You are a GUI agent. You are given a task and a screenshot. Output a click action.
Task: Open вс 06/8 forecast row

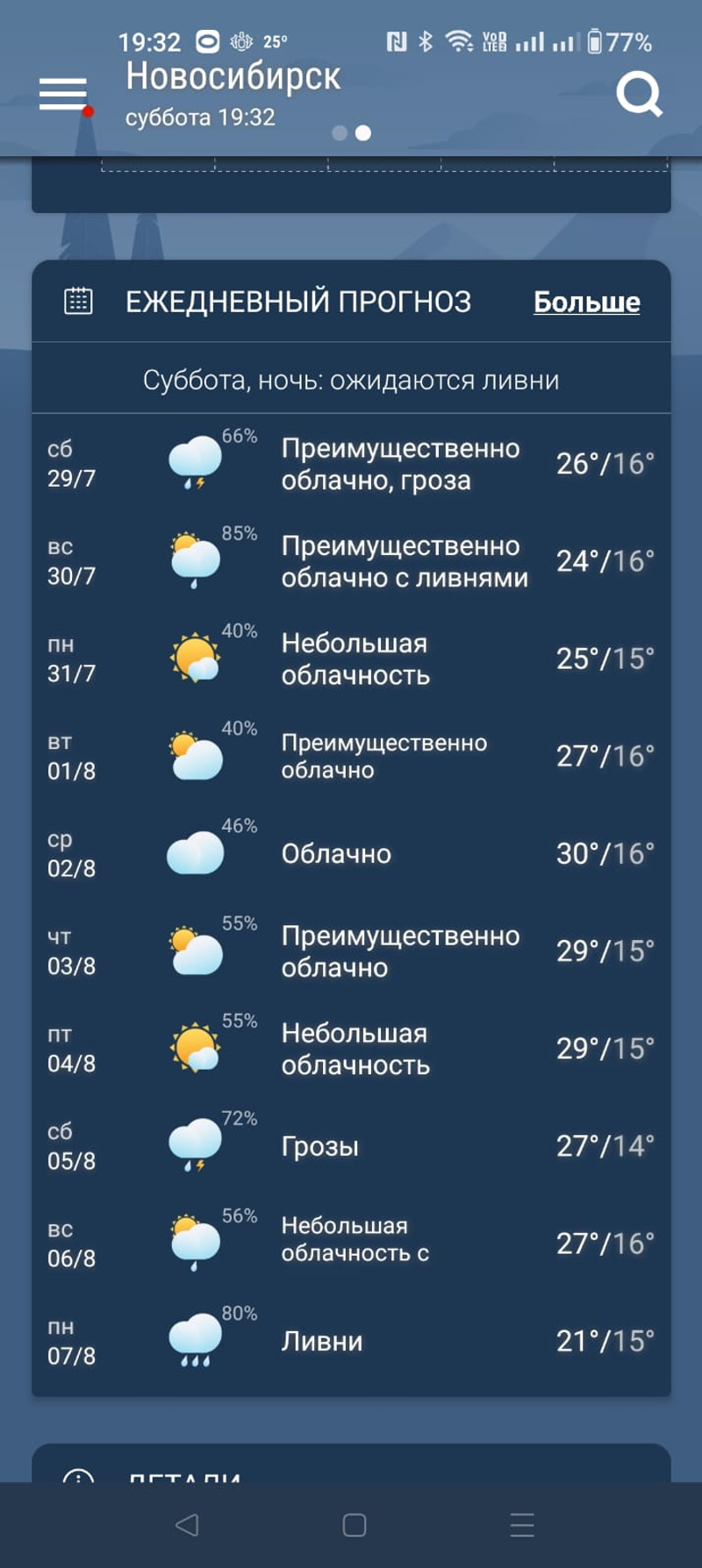(351, 1244)
